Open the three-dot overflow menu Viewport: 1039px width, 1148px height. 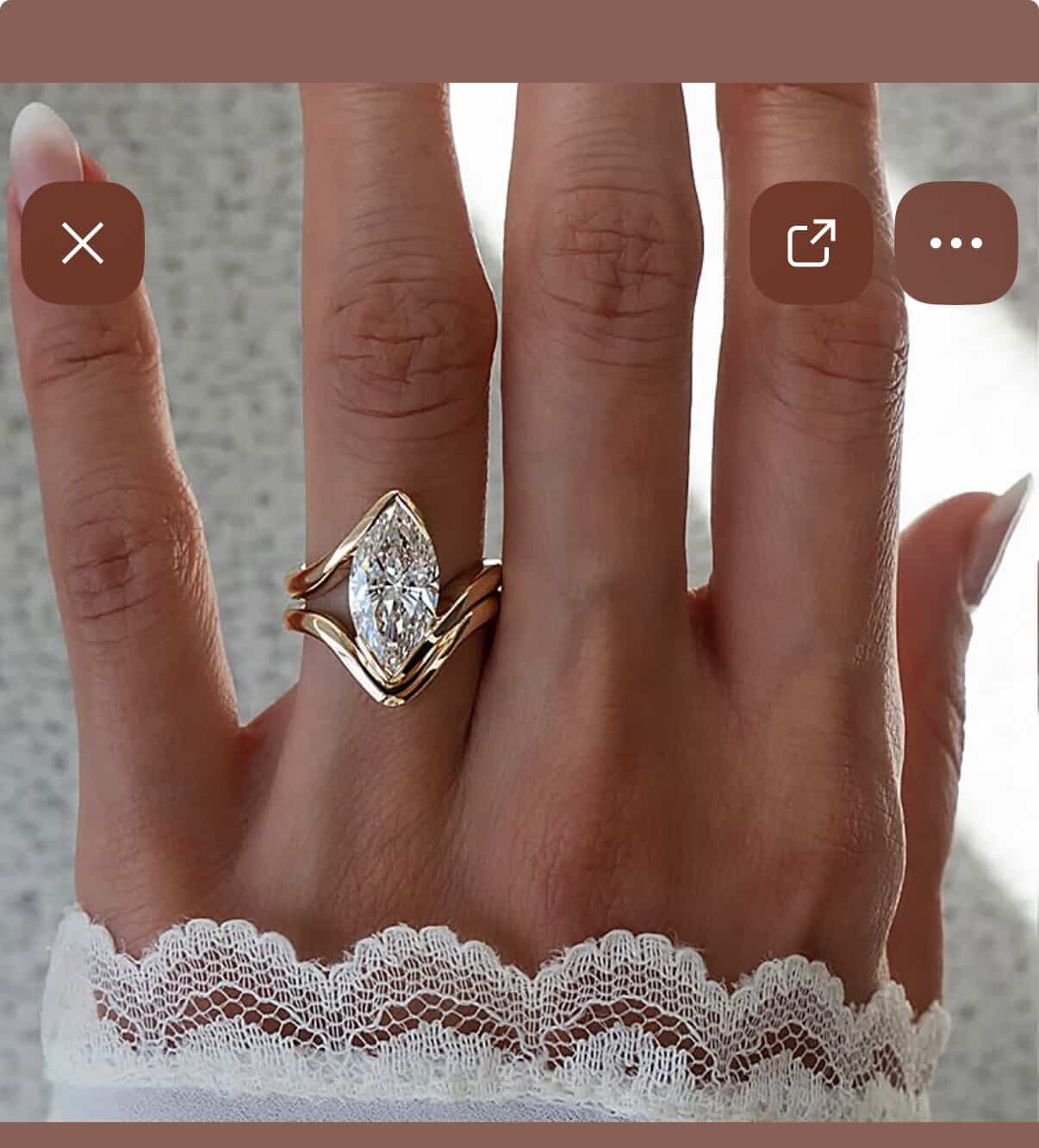coord(955,243)
